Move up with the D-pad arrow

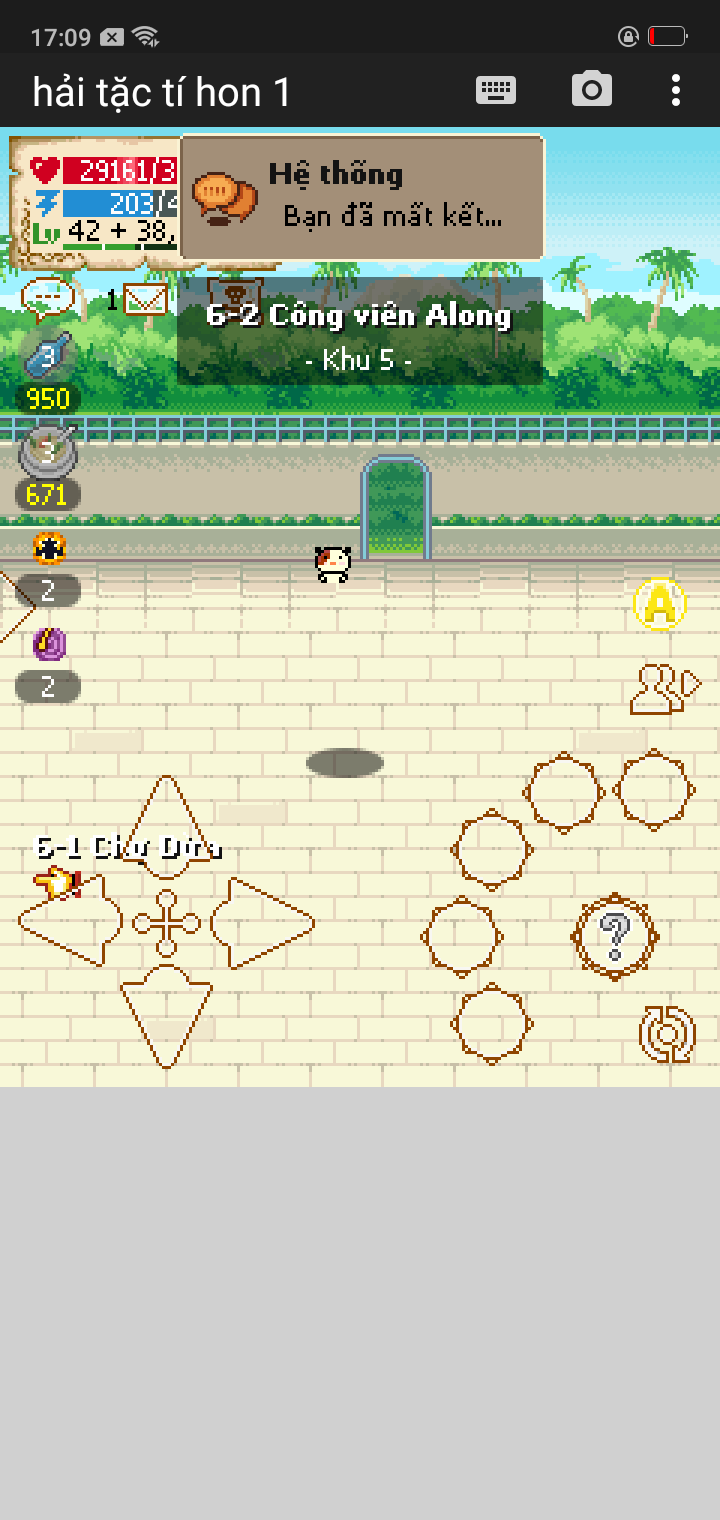166,827
